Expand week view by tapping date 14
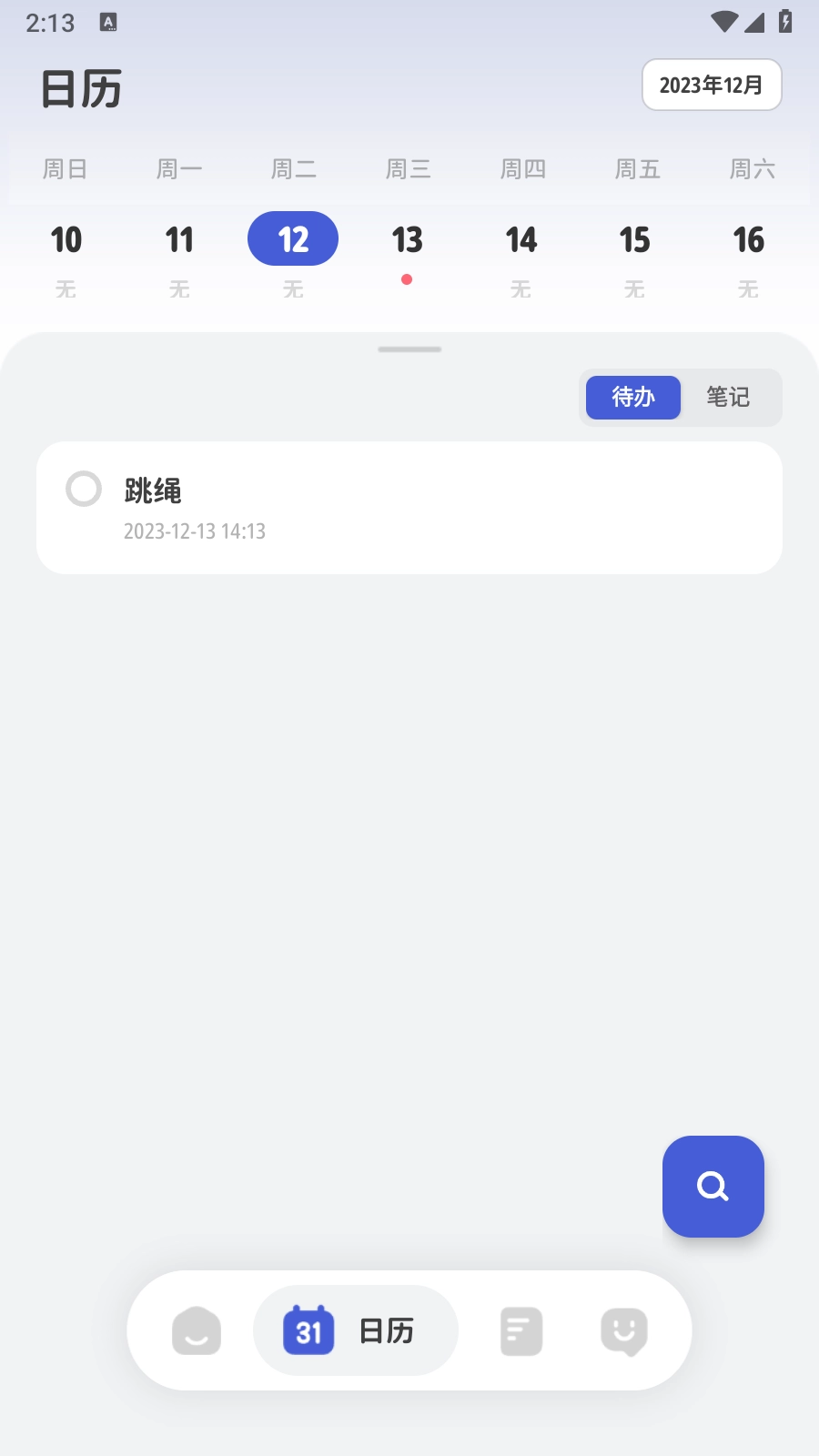Image resolution: width=819 pixels, height=1456 pixels. coord(521,239)
